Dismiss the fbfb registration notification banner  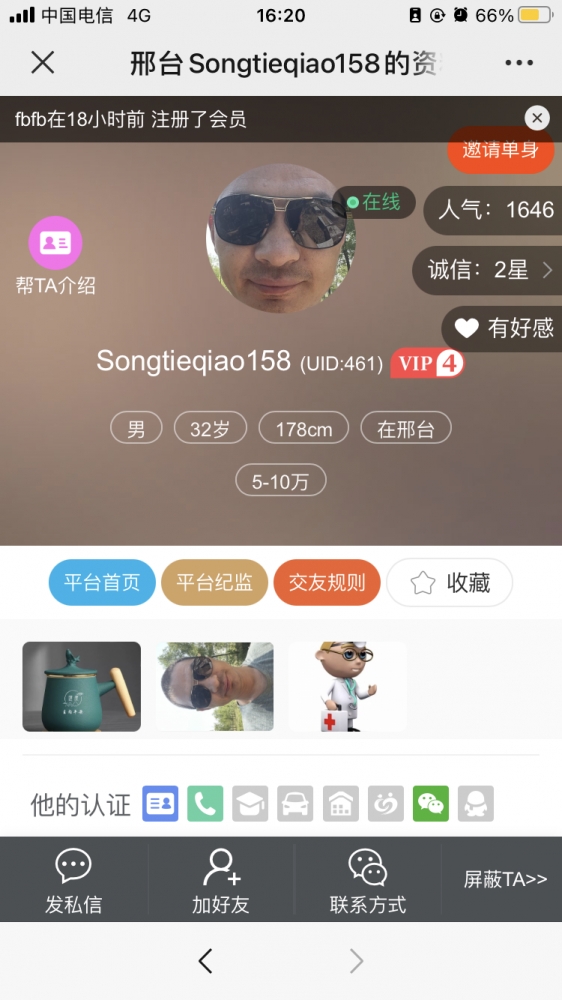point(537,118)
